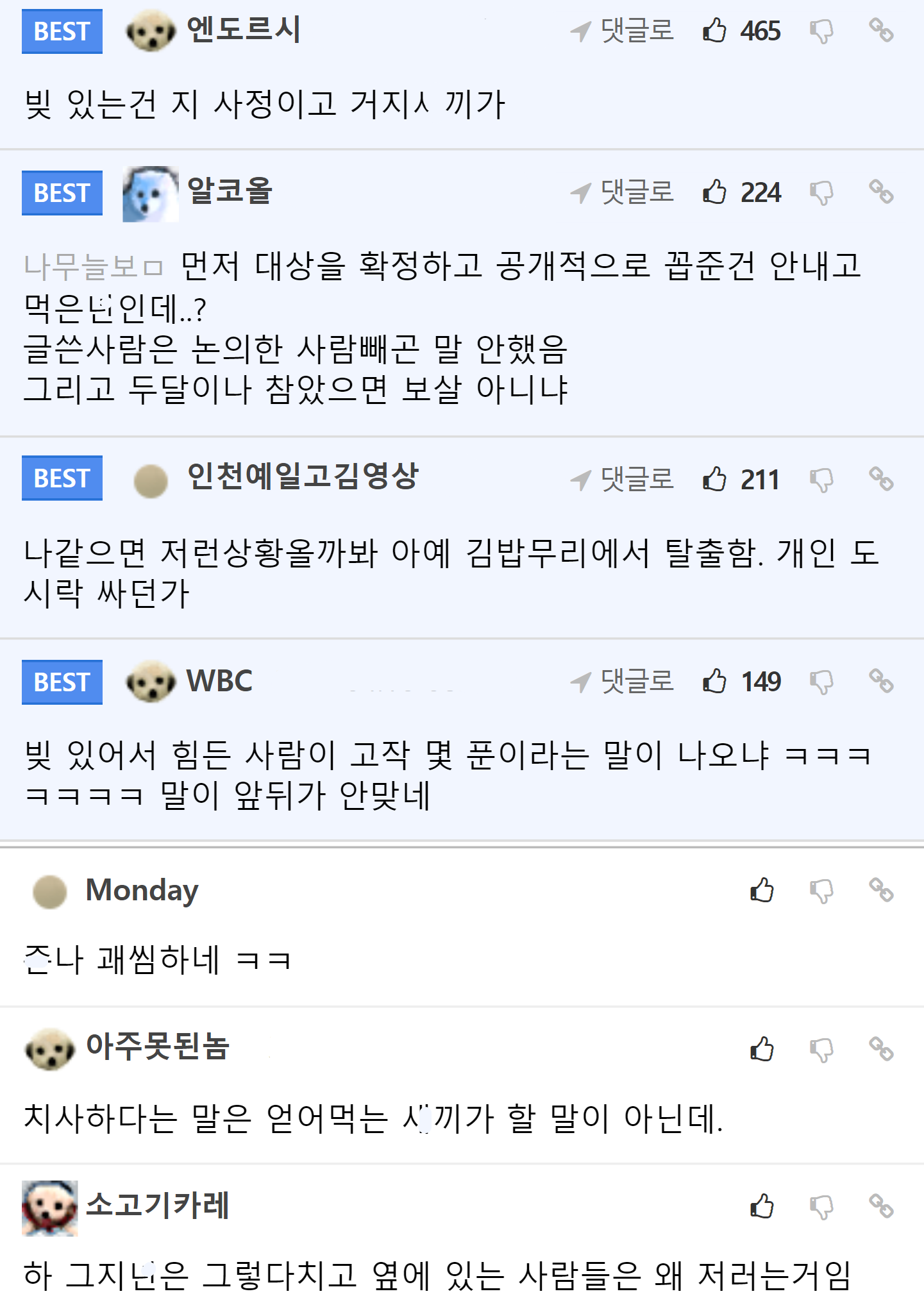Like 소고기카레's comment
This screenshot has height=1312, width=924.
[762, 1207]
